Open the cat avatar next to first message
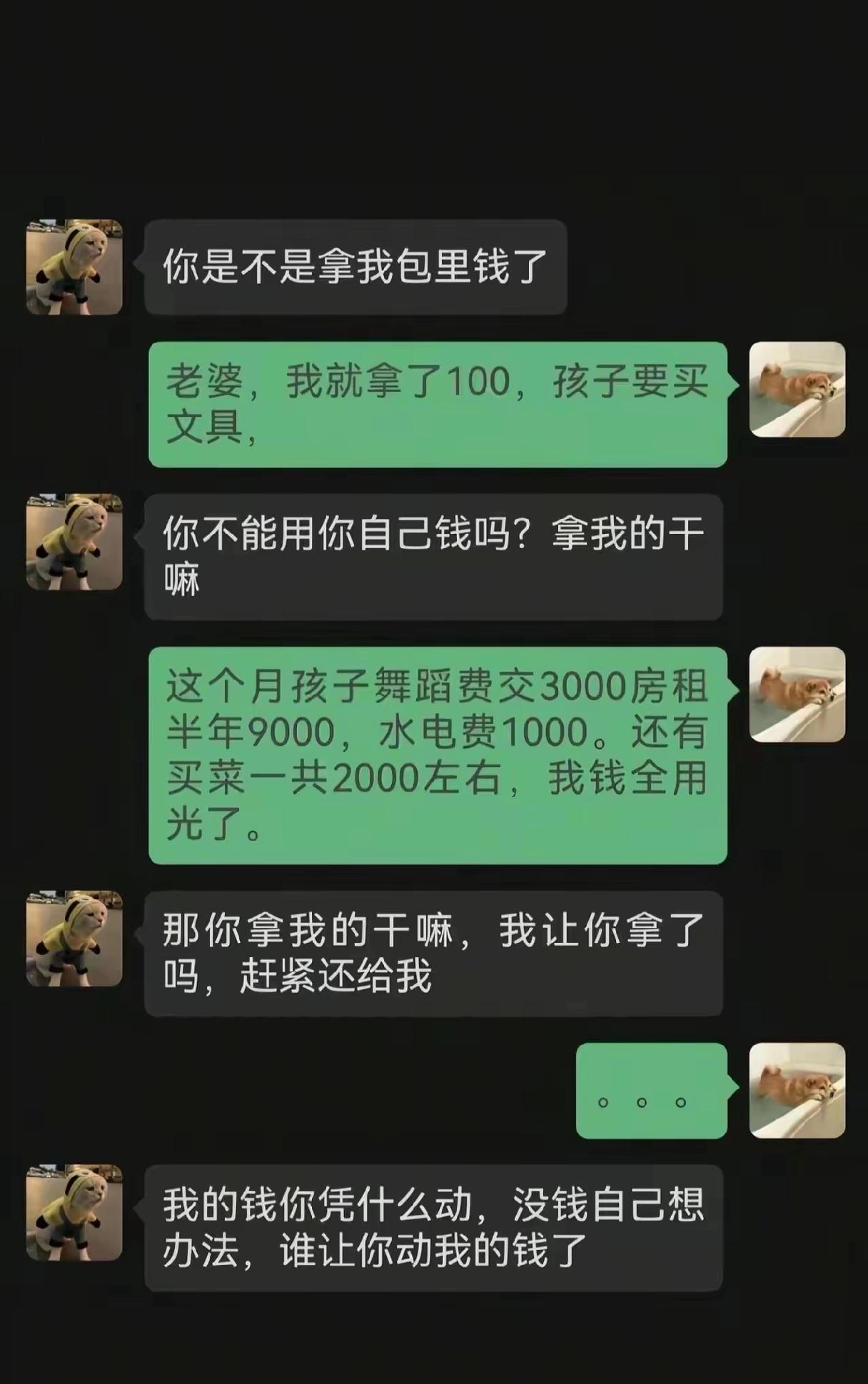This screenshot has height=1384, width=868. click(x=74, y=264)
